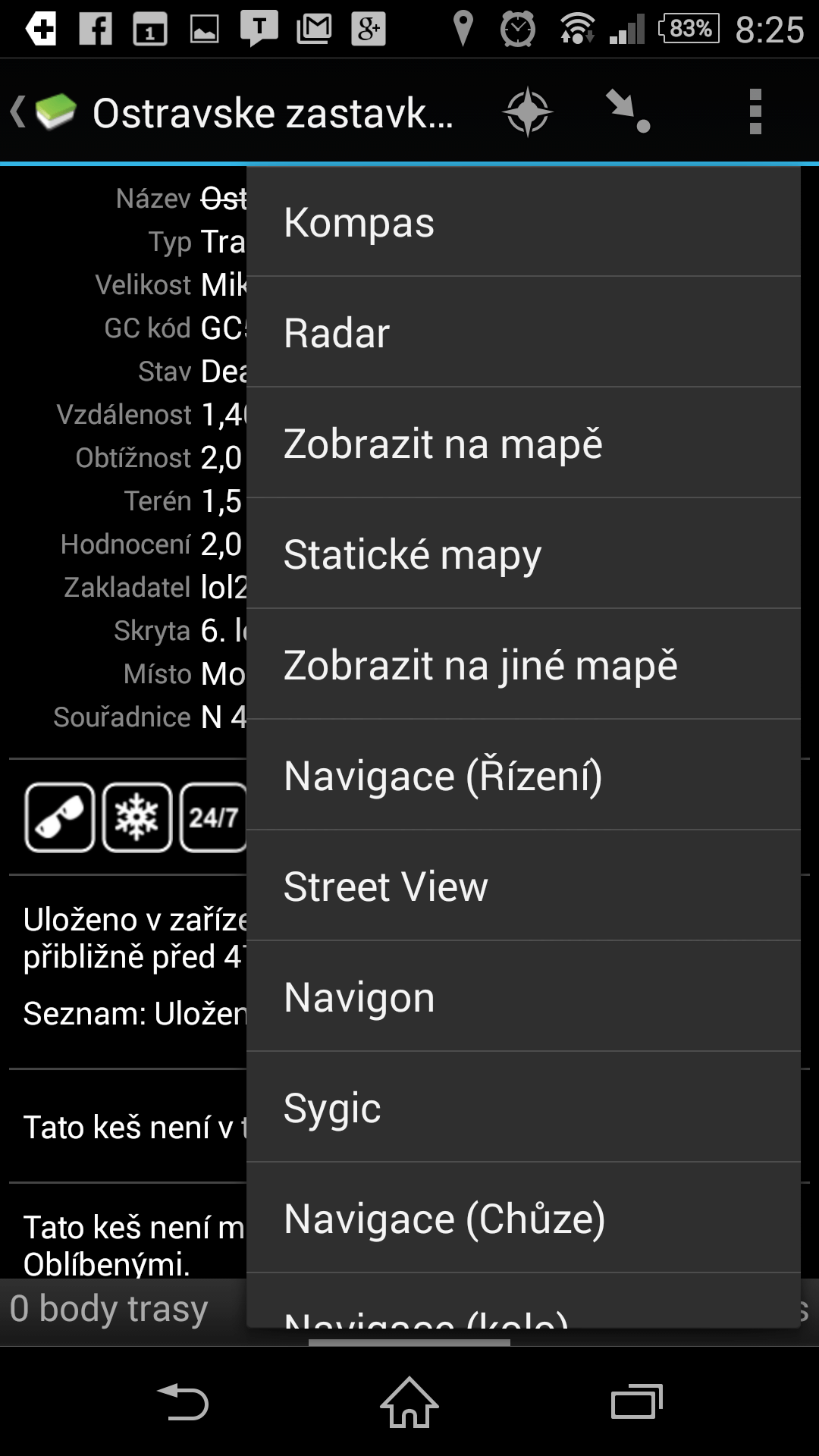
Task: Open Street View
Action: tap(523, 886)
